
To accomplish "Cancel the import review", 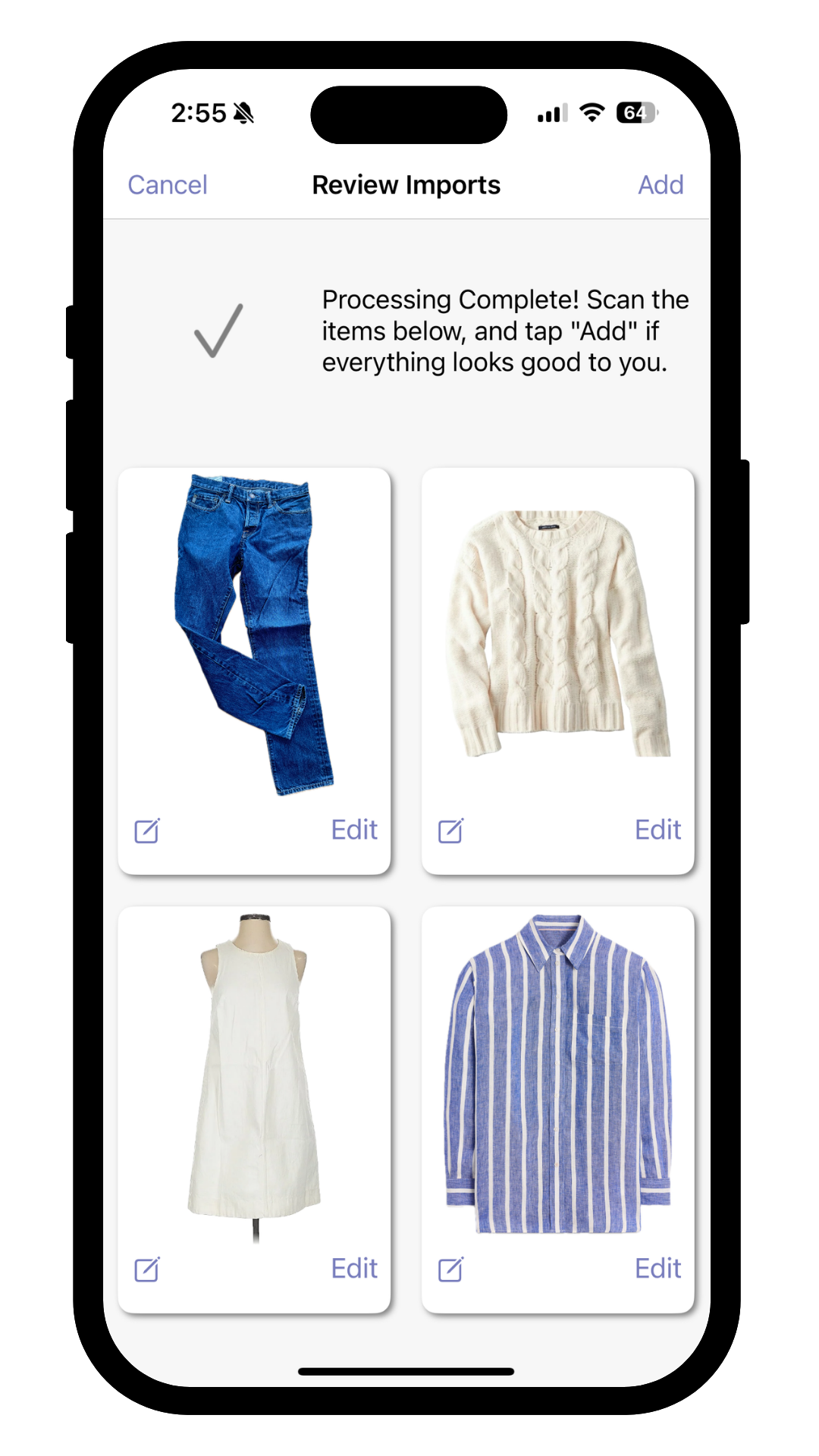I will click(167, 185).
